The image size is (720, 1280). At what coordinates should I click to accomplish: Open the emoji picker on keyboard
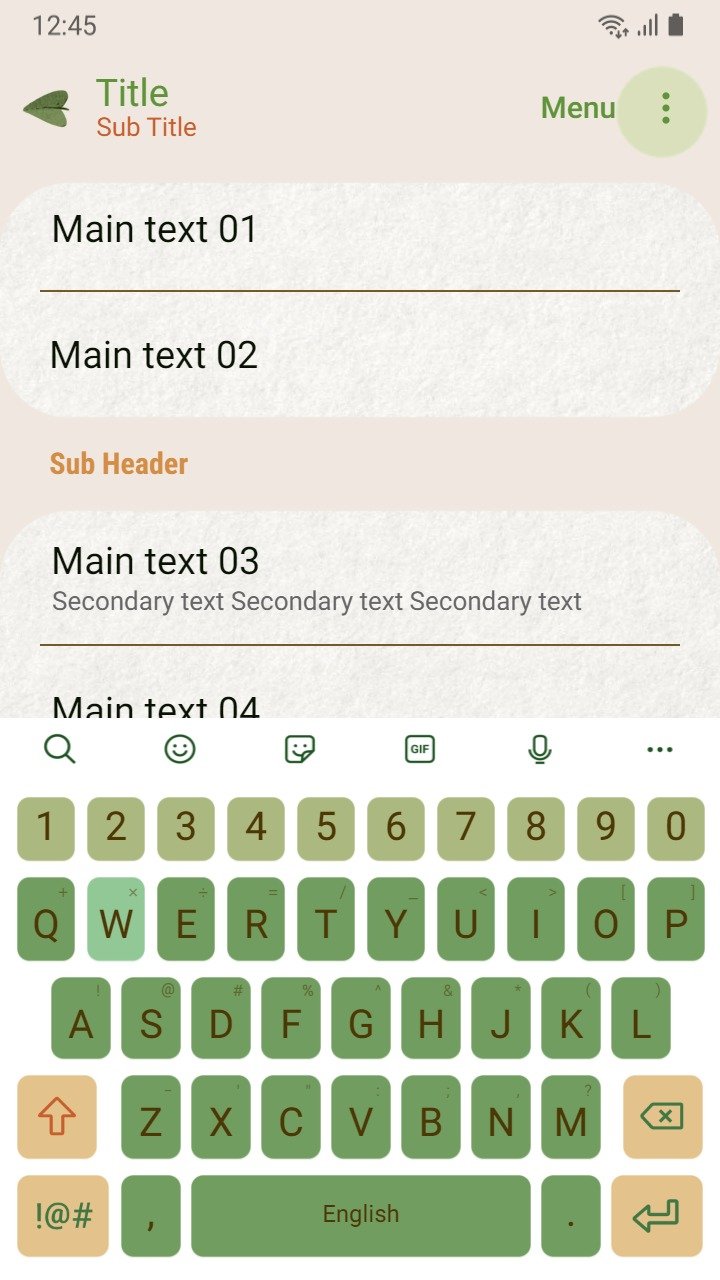180,749
